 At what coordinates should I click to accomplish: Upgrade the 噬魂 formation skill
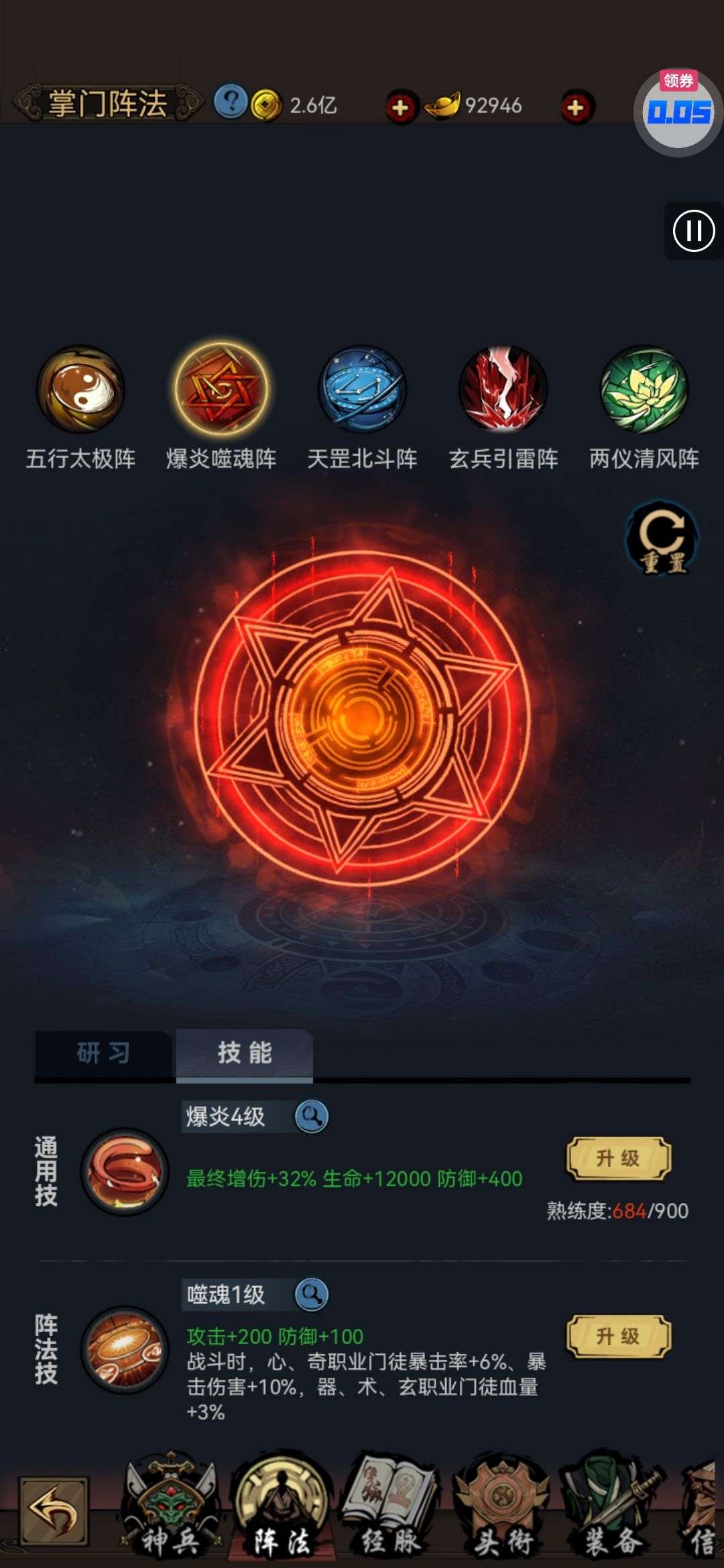coord(618,1336)
